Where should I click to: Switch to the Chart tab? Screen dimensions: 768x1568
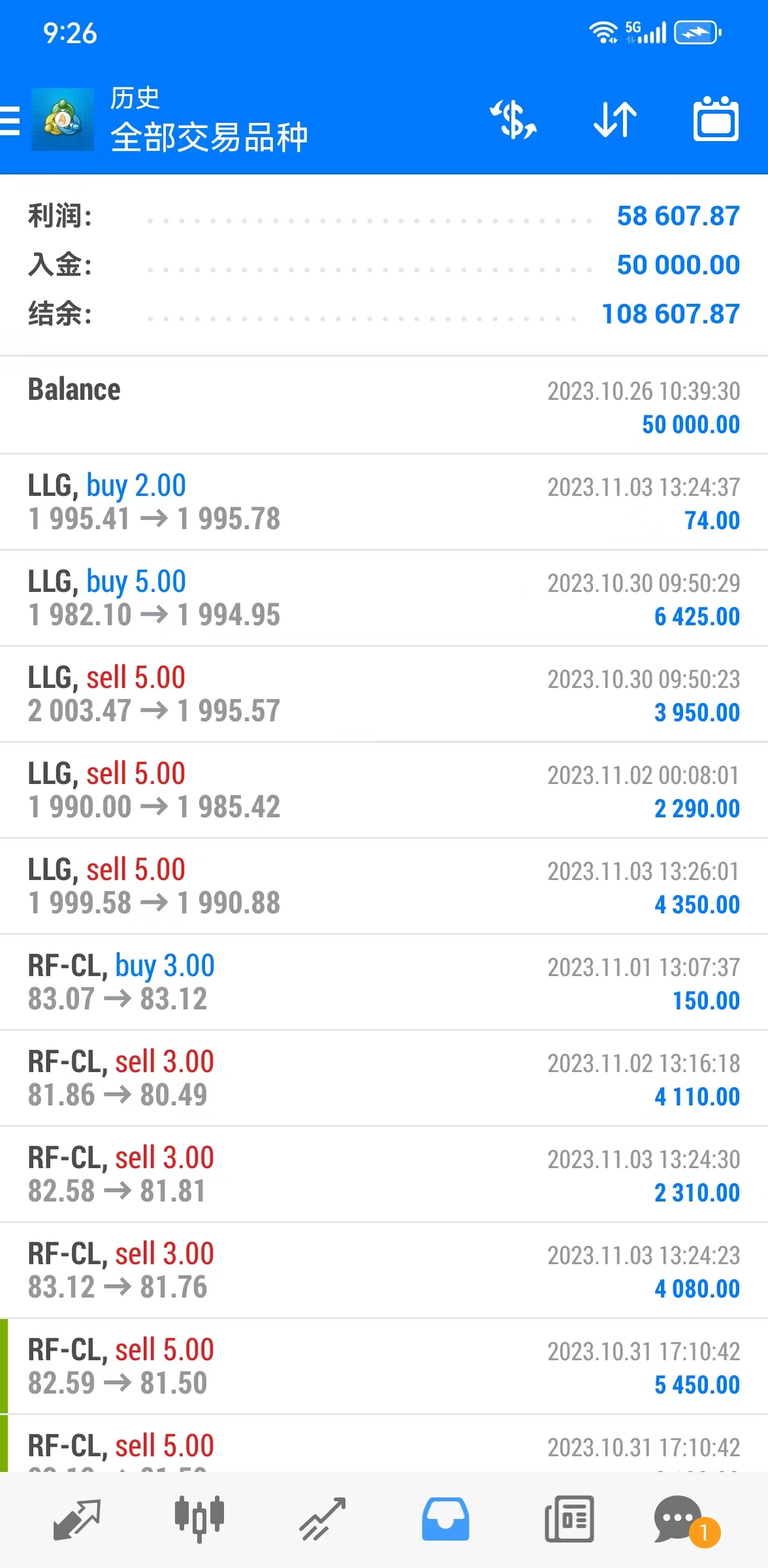199,1520
